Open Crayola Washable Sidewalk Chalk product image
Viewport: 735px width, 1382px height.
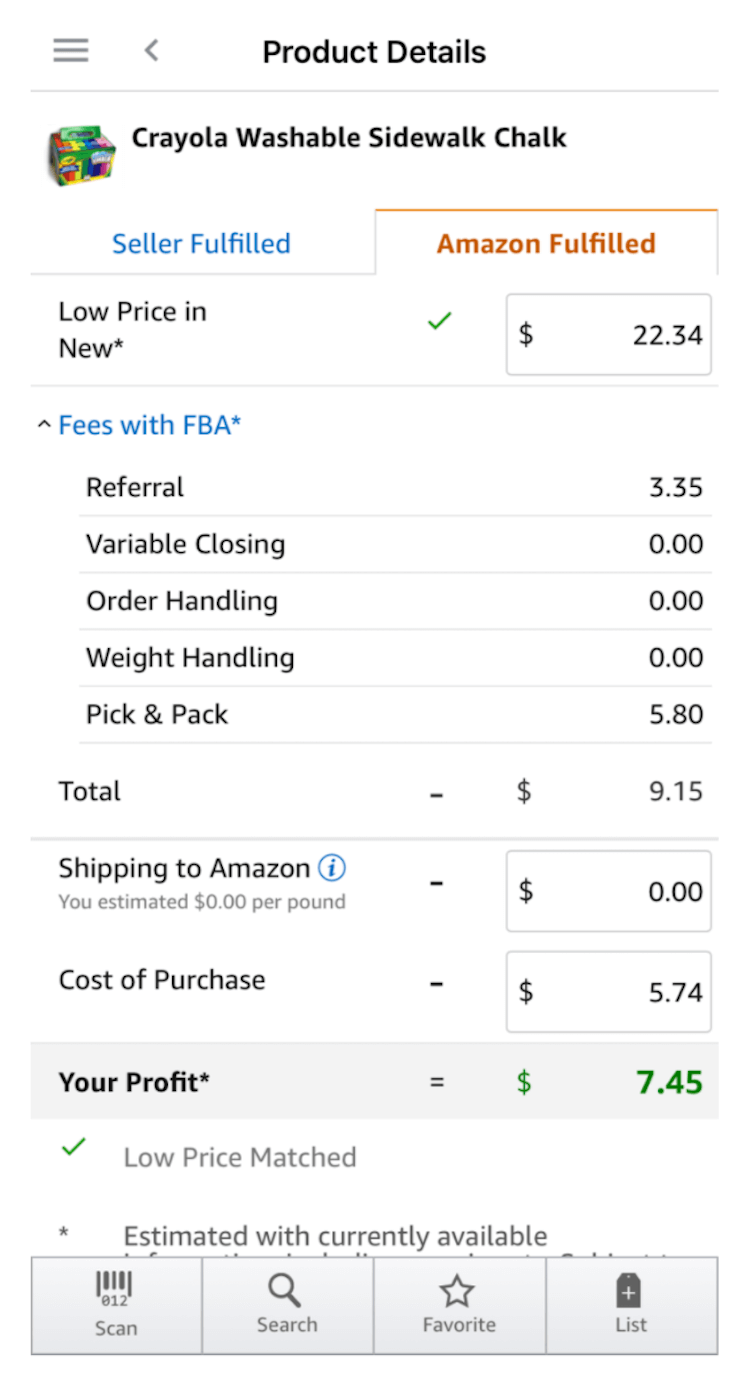click(82, 155)
